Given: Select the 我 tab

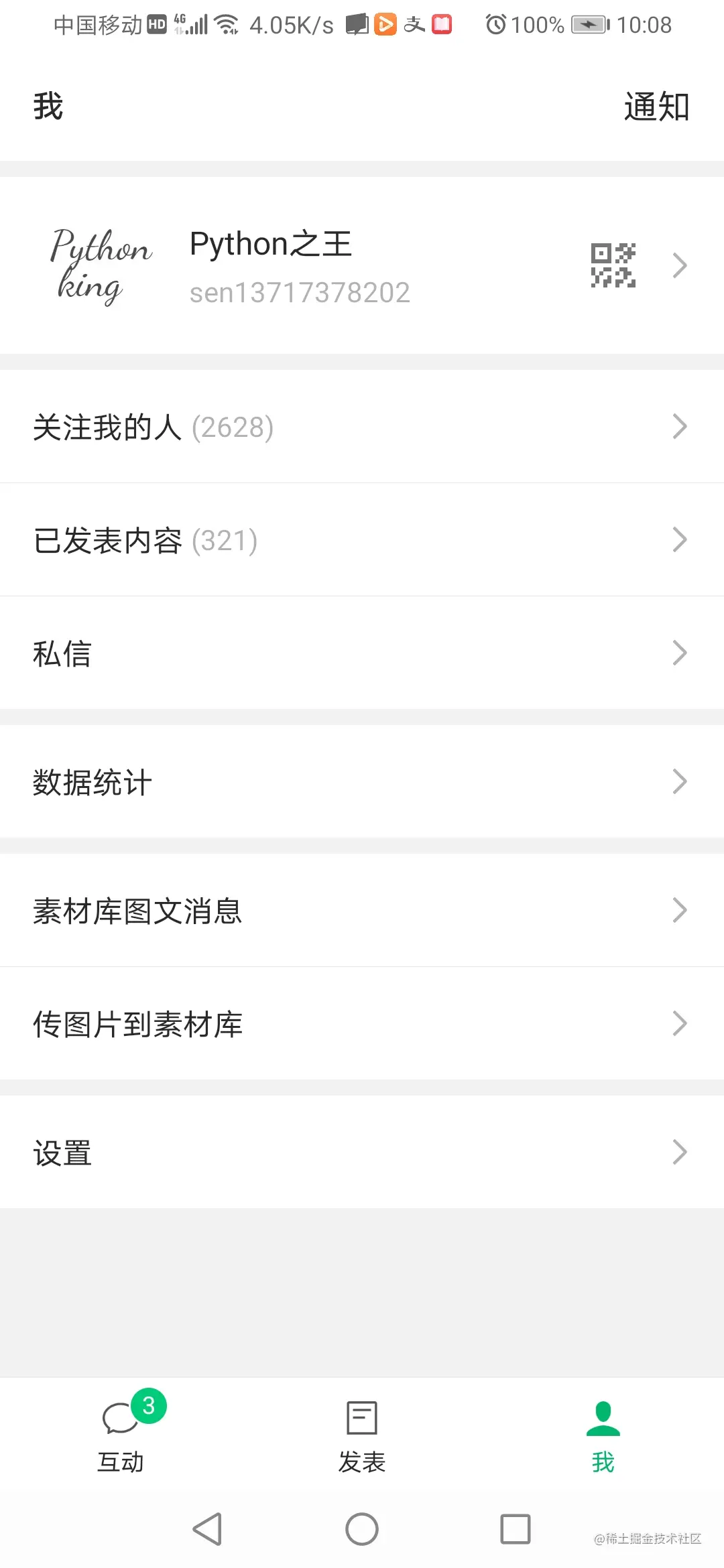Looking at the screenshot, I should tap(603, 1434).
